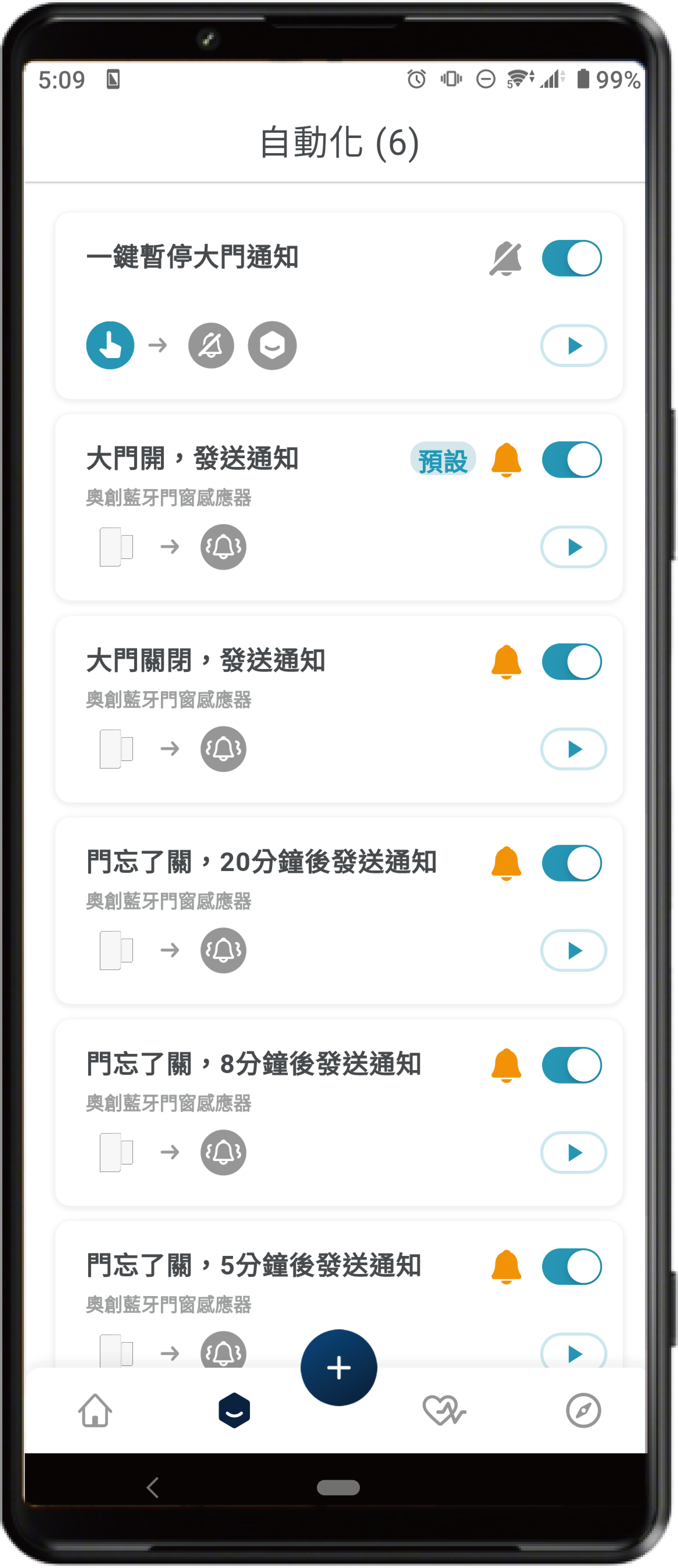
Task: Add a new automation with plus button
Action: coord(338,1368)
